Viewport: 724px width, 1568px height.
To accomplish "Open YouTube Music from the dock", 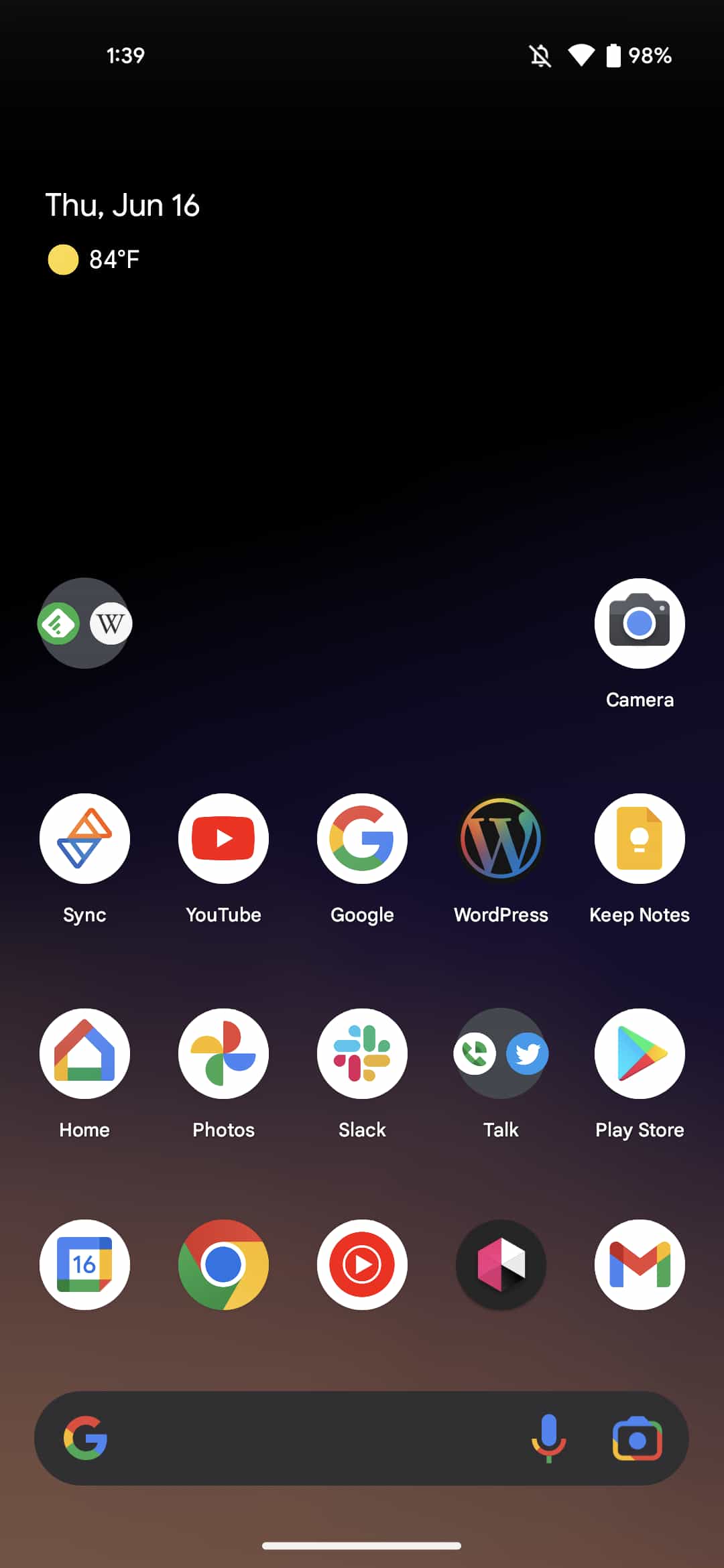I will 362,1264.
